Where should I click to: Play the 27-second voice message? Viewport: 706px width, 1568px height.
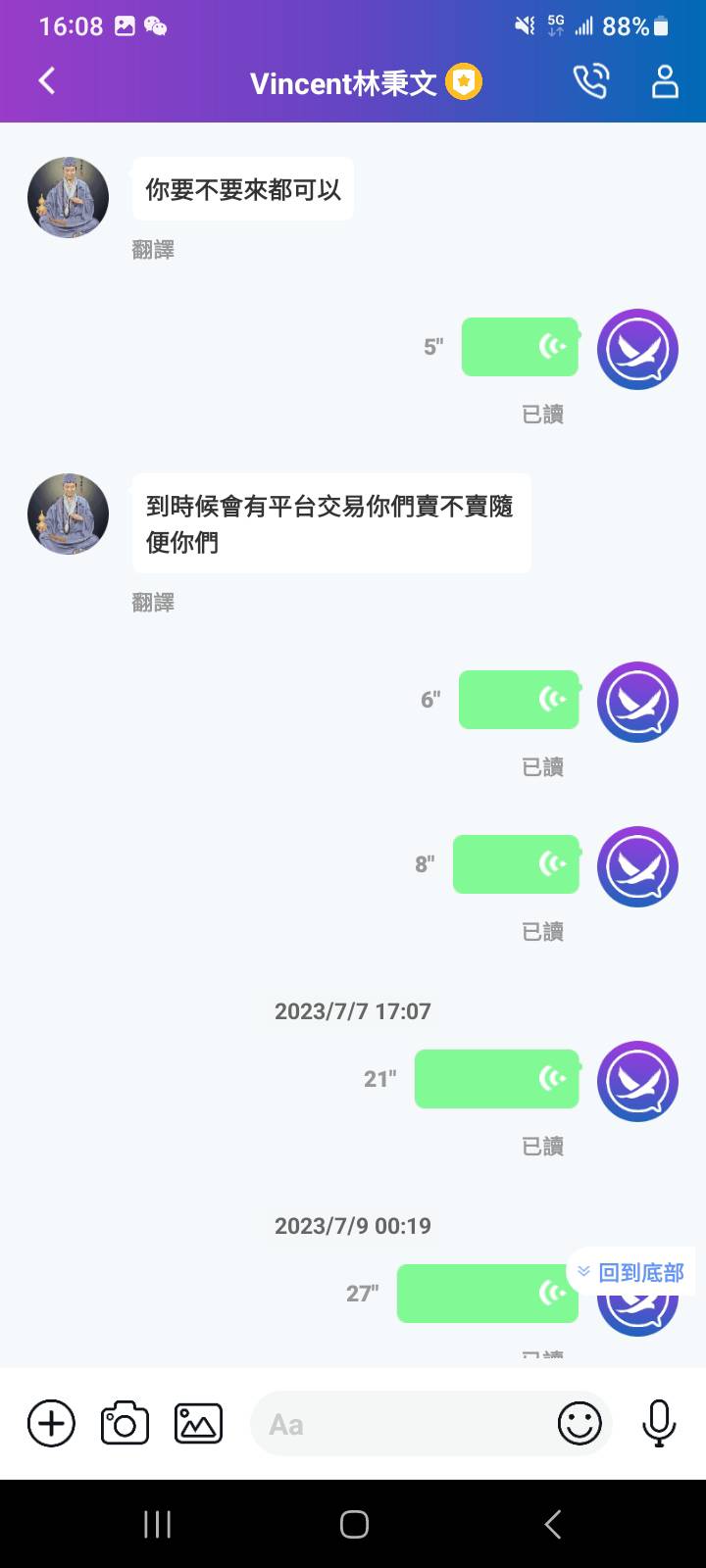(480, 1294)
